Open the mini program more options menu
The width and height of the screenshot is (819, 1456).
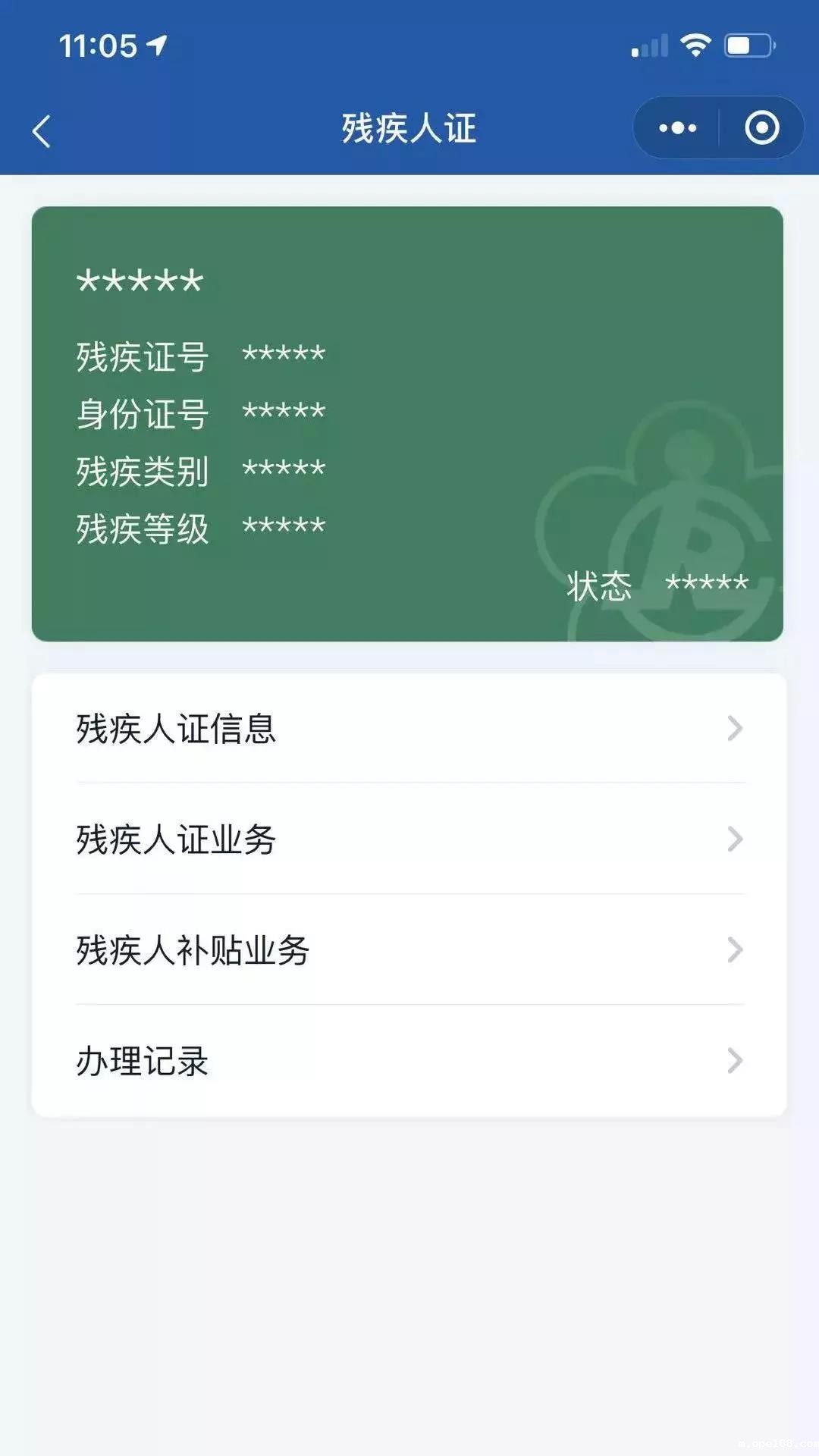[677, 127]
